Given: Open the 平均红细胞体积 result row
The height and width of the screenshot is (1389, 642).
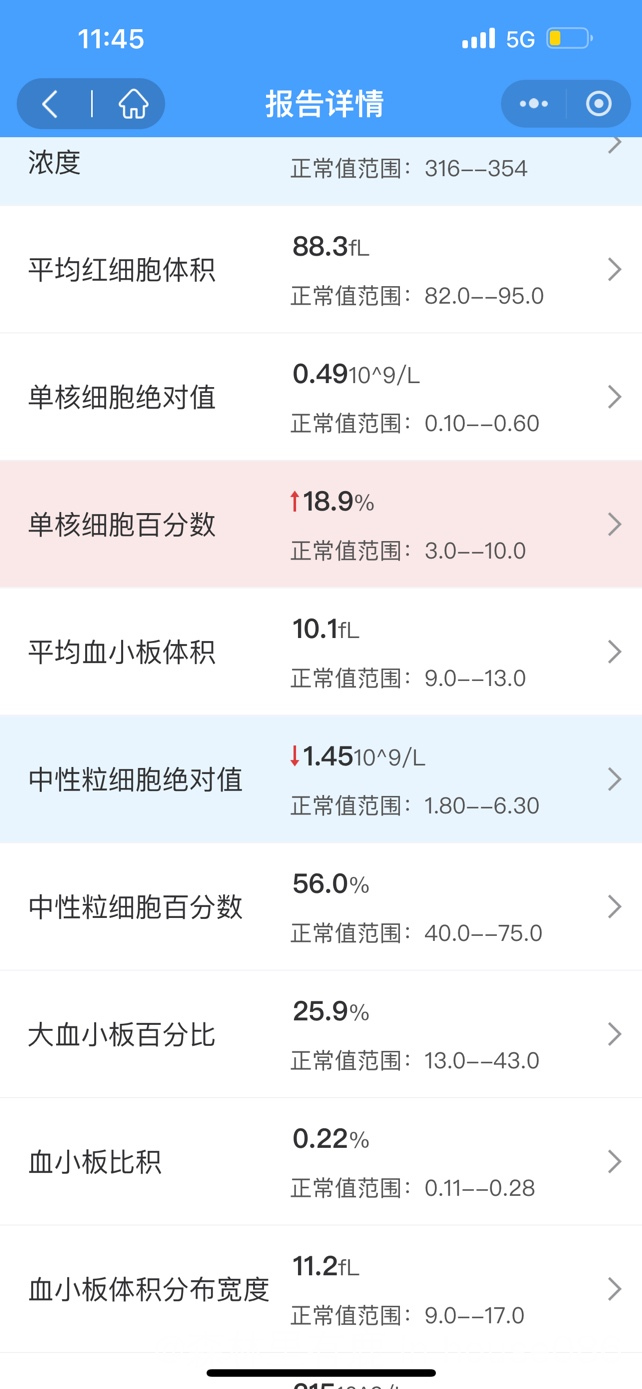Looking at the screenshot, I should coord(321,270).
